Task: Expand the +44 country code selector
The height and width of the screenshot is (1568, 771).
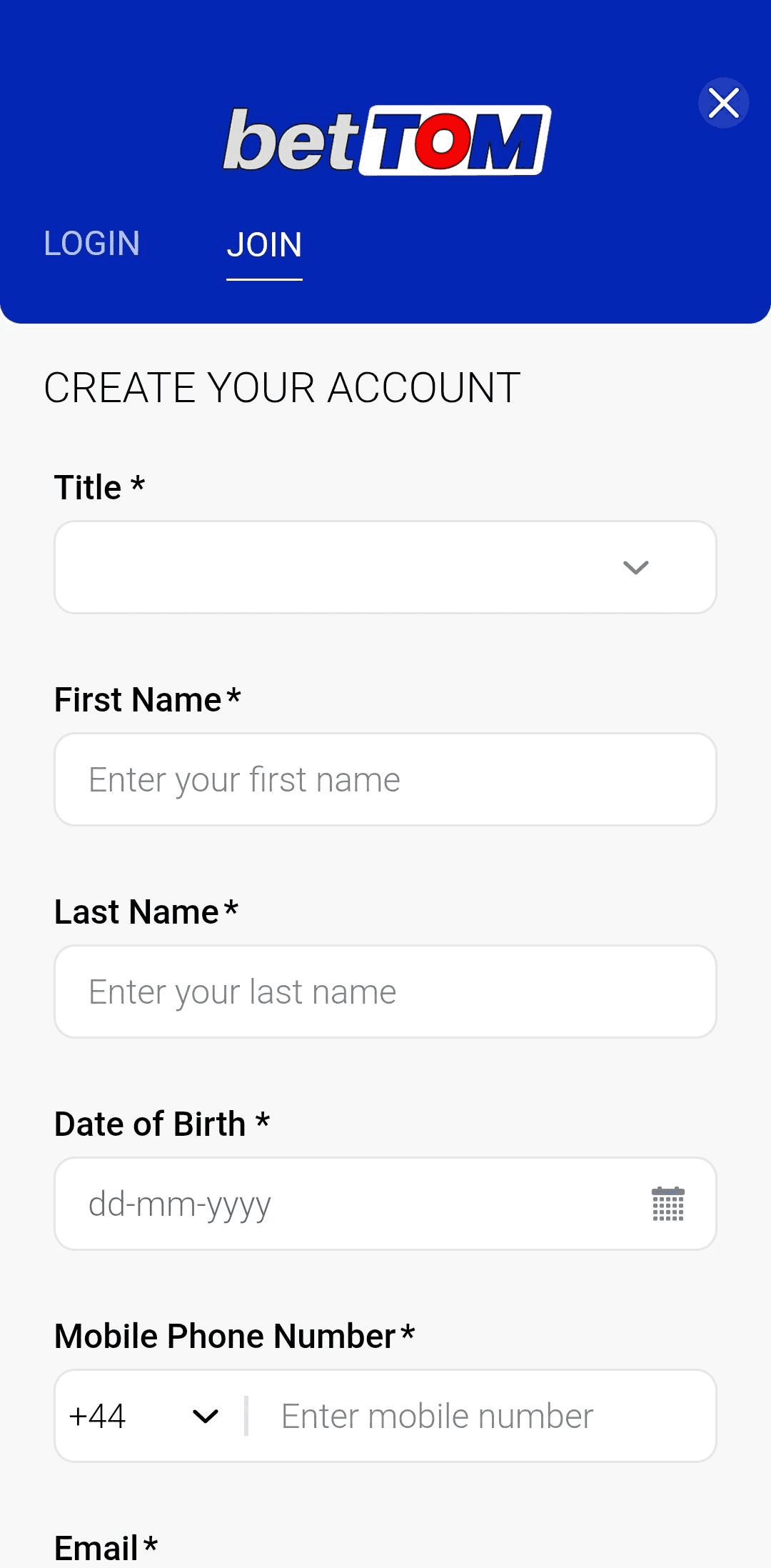Action: click(x=143, y=1416)
